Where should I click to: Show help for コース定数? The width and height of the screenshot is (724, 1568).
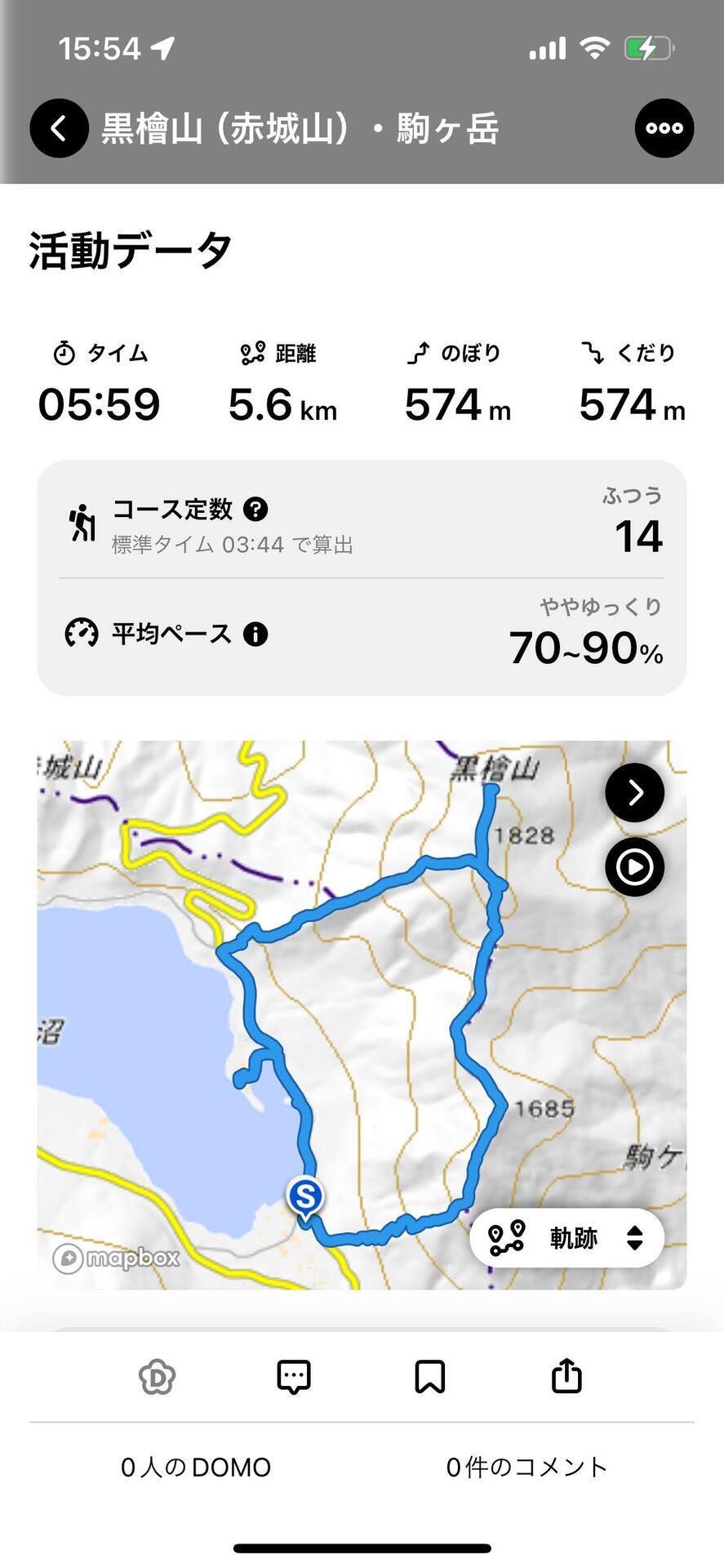[255, 510]
